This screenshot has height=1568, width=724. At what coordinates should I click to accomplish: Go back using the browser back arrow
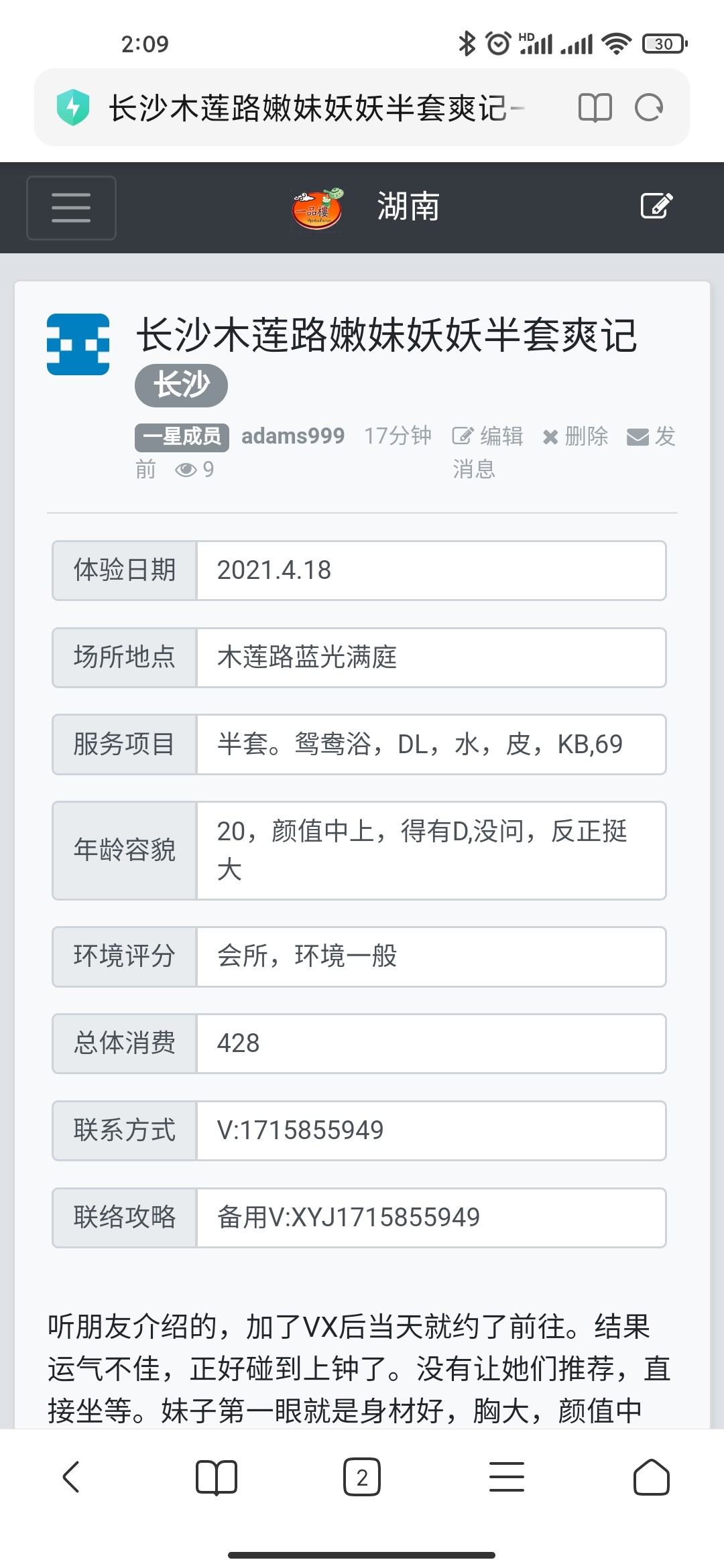71,1476
